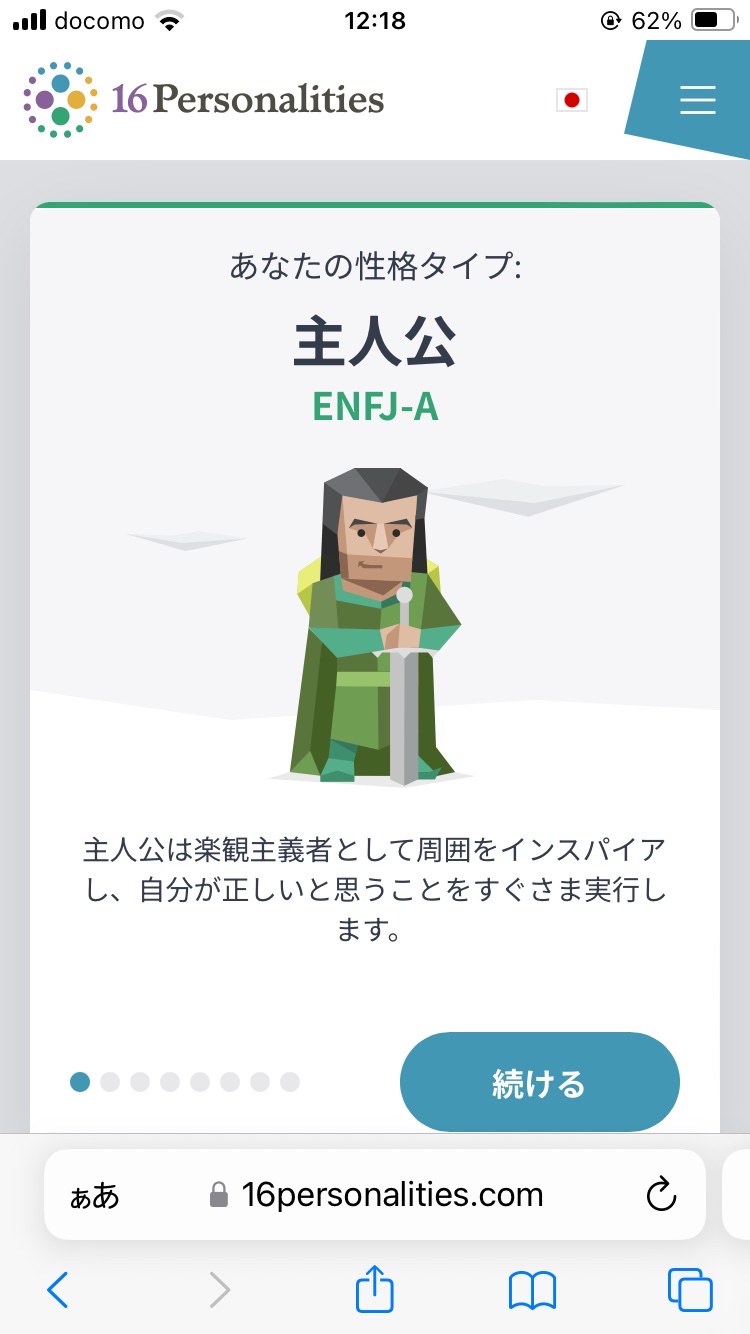Tap the address bar URL field

pos(393,1193)
